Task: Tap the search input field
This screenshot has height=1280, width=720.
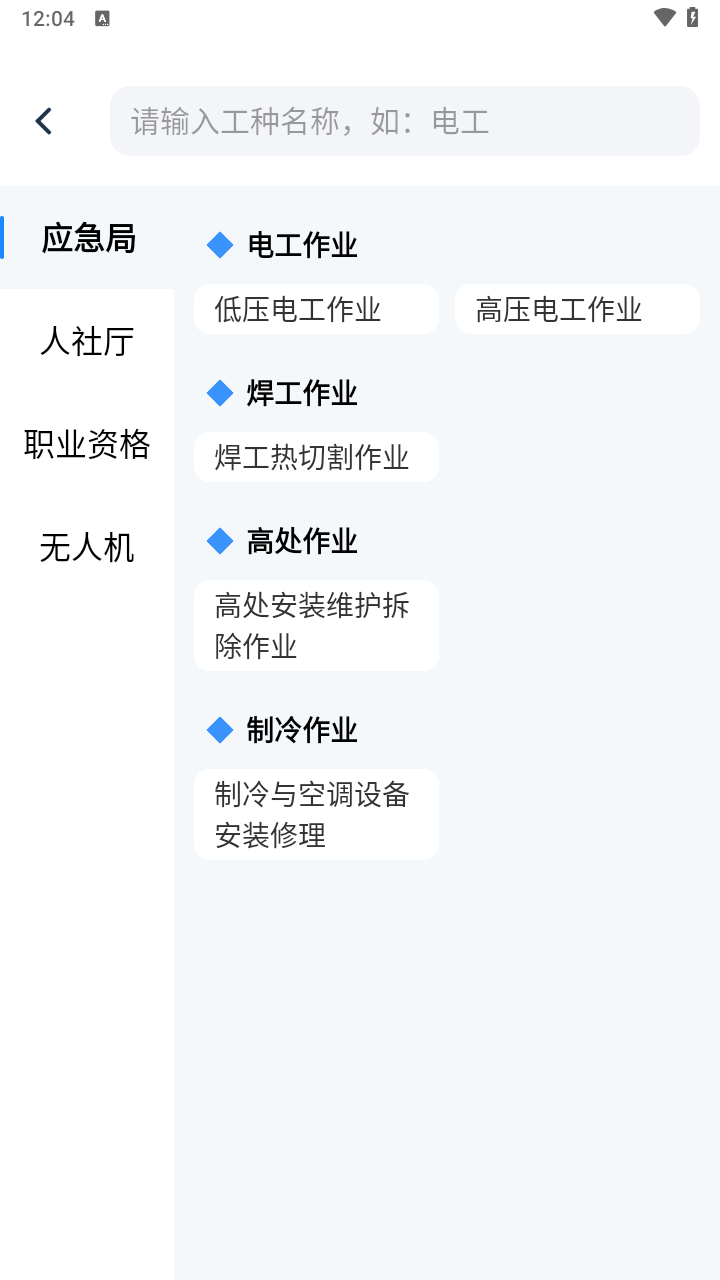Action: coord(405,120)
